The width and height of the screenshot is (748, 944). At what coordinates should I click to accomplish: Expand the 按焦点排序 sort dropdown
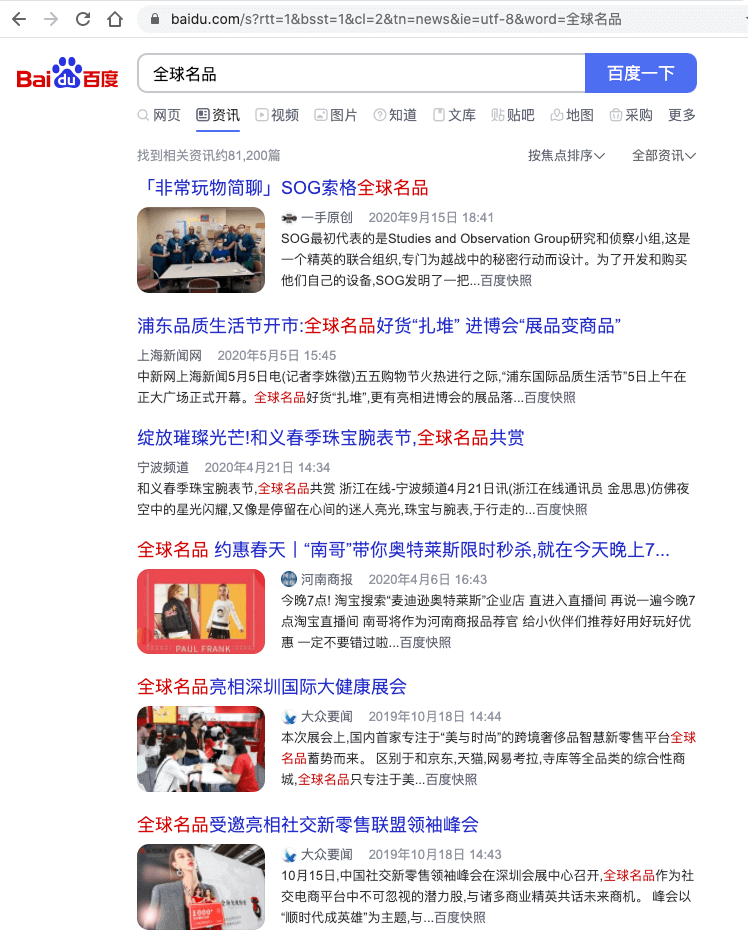[566, 156]
